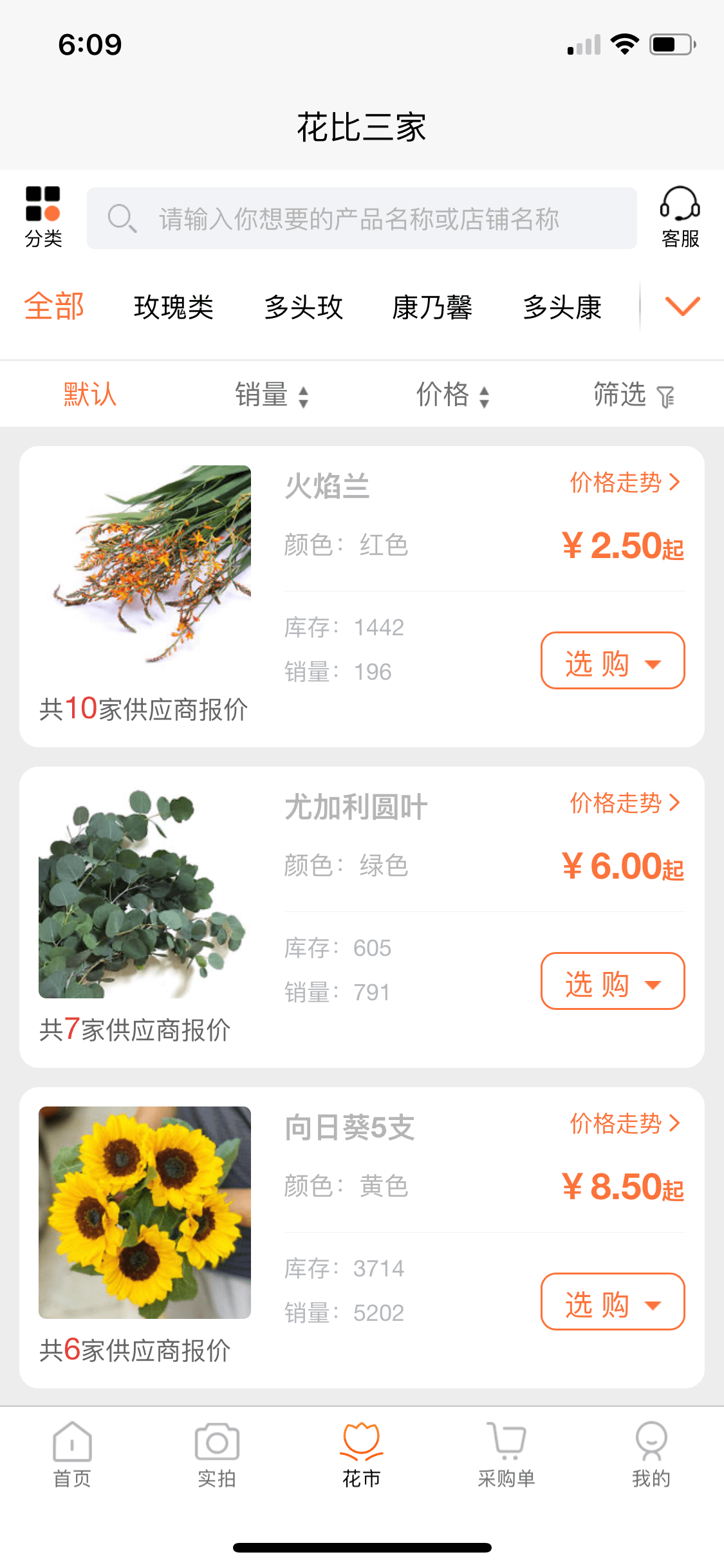724x1568 pixels.
Task: Tap 选购 for 向日葵5支
Action: coord(612,1302)
